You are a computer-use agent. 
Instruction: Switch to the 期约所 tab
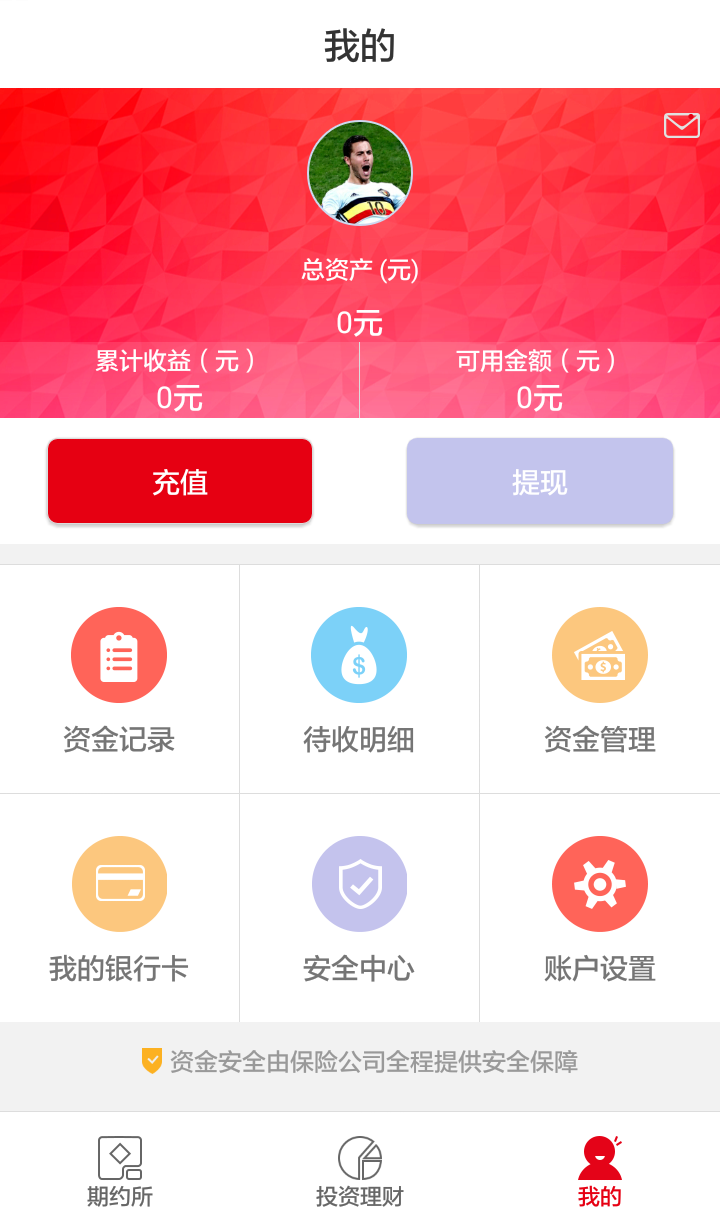click(x=120, y=1171)
